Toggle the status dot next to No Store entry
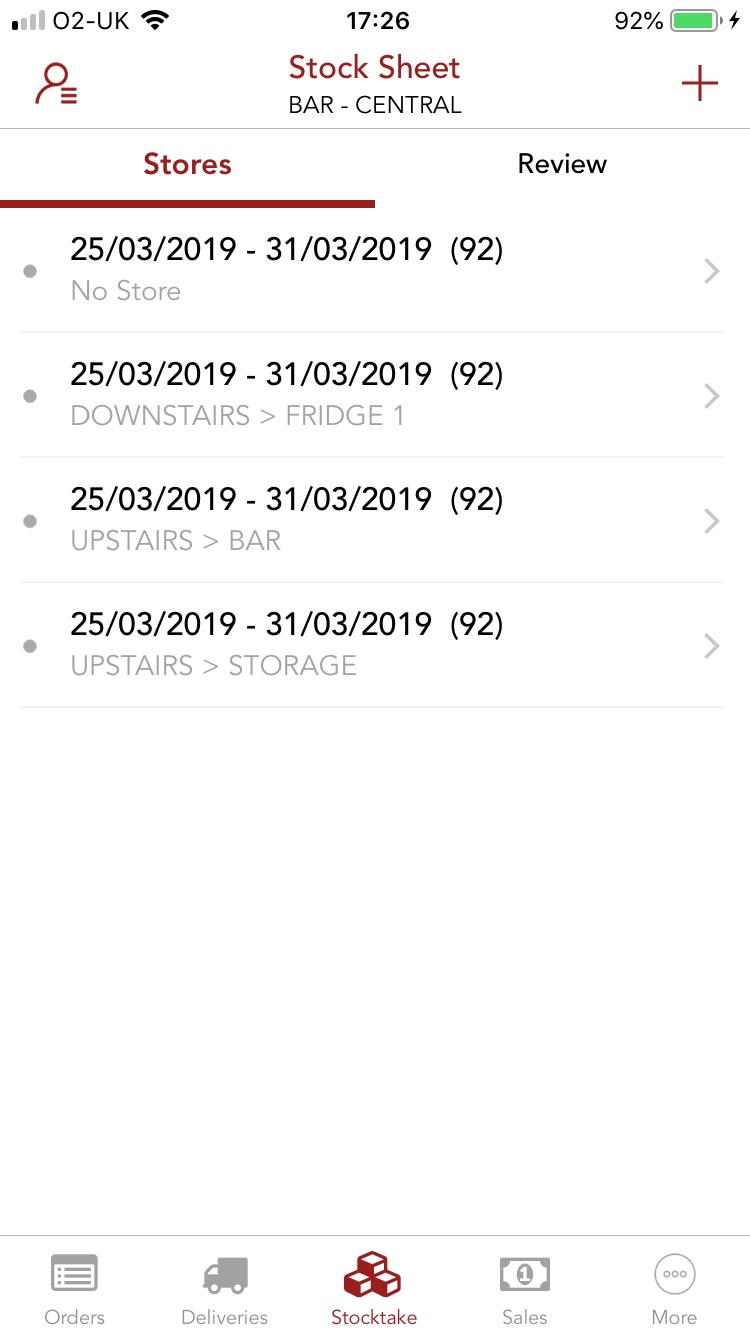The image size is (750, 1334). [30, 270]
